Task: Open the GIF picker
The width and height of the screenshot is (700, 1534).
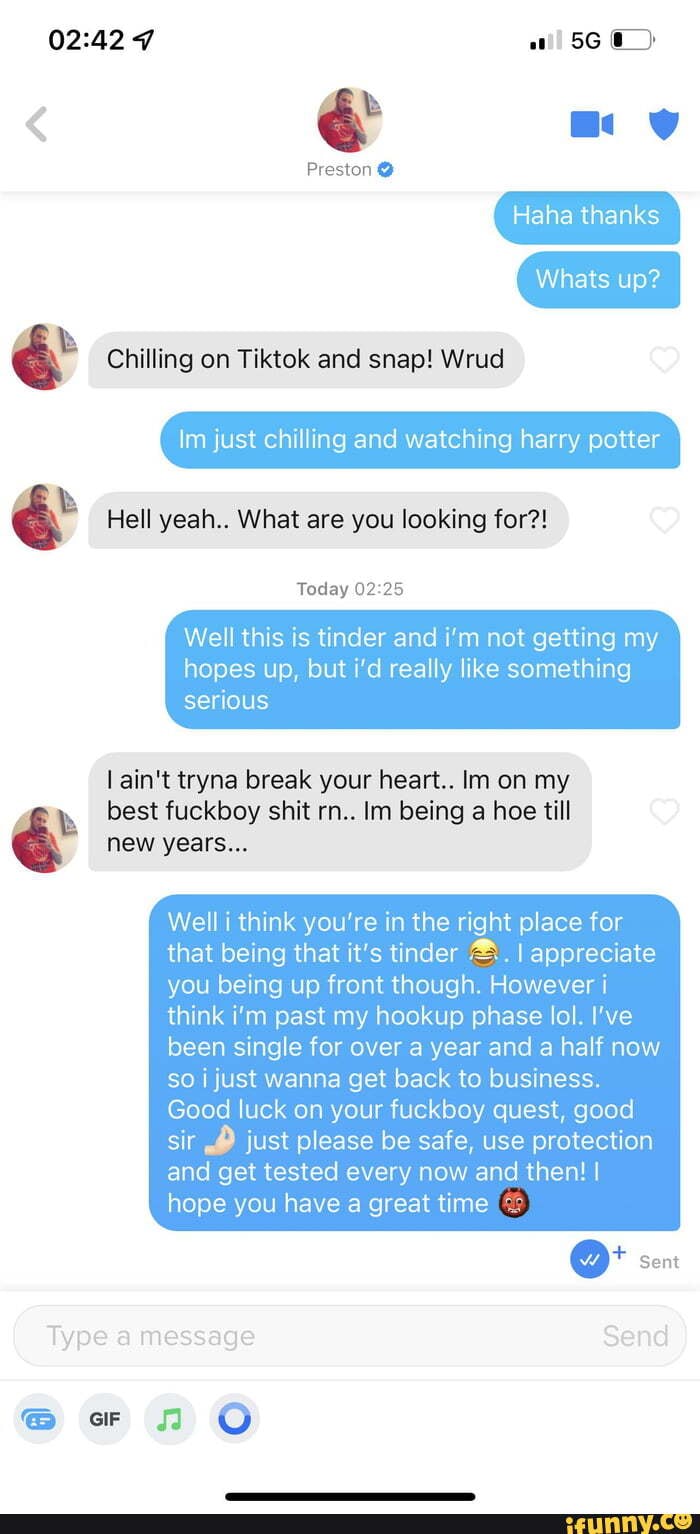Action: (105, 1419)
